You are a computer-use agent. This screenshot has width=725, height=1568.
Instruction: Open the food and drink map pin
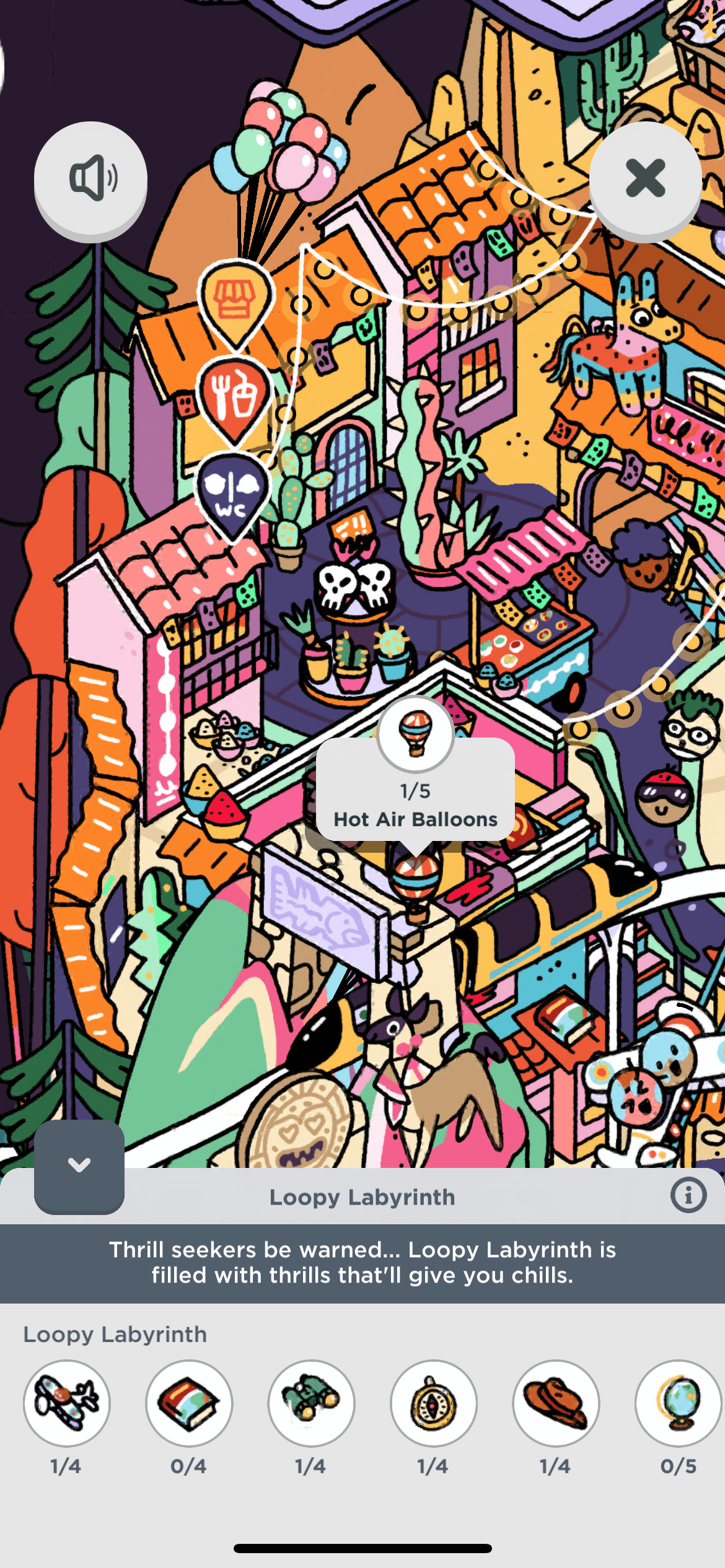(234, 395)
